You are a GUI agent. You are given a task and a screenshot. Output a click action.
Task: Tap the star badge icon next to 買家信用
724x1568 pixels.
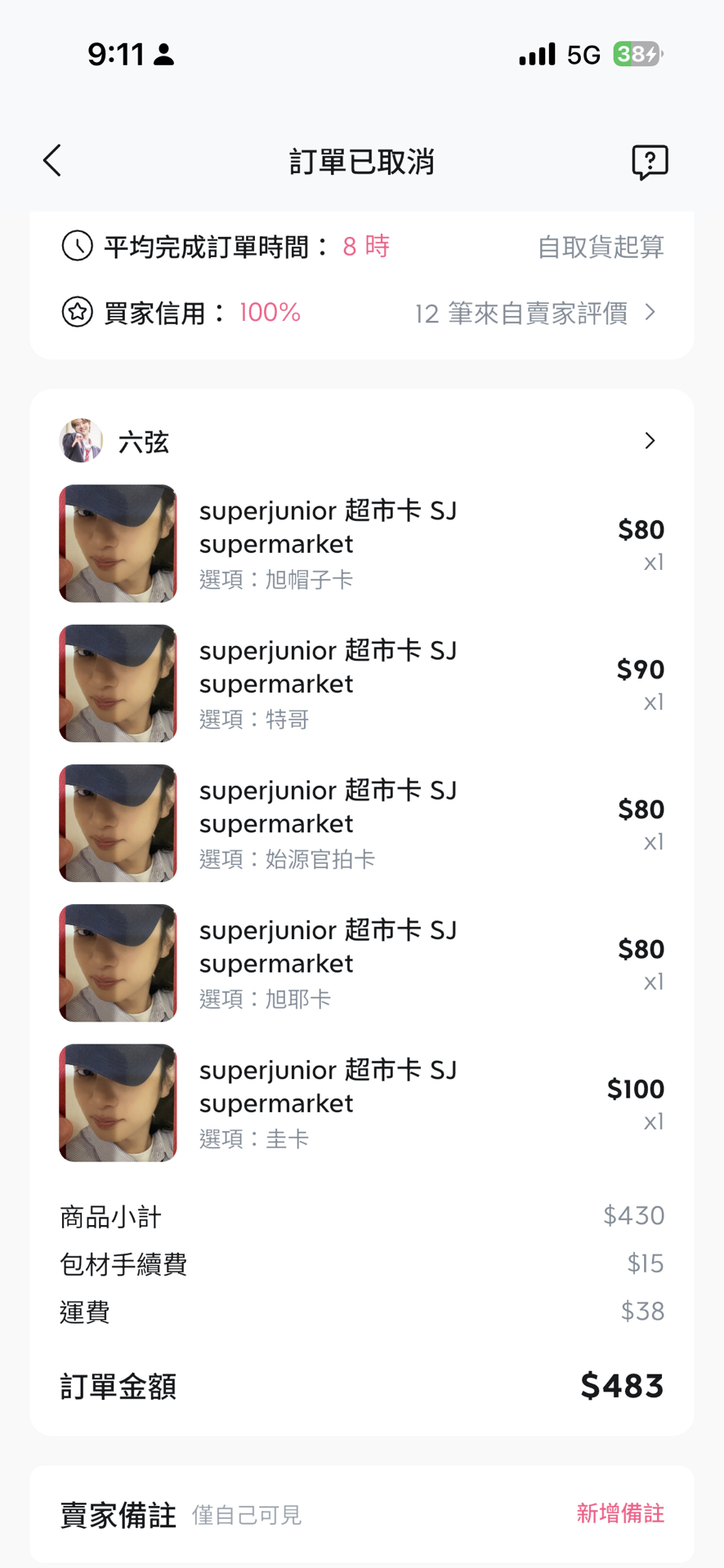click(76, 312)
